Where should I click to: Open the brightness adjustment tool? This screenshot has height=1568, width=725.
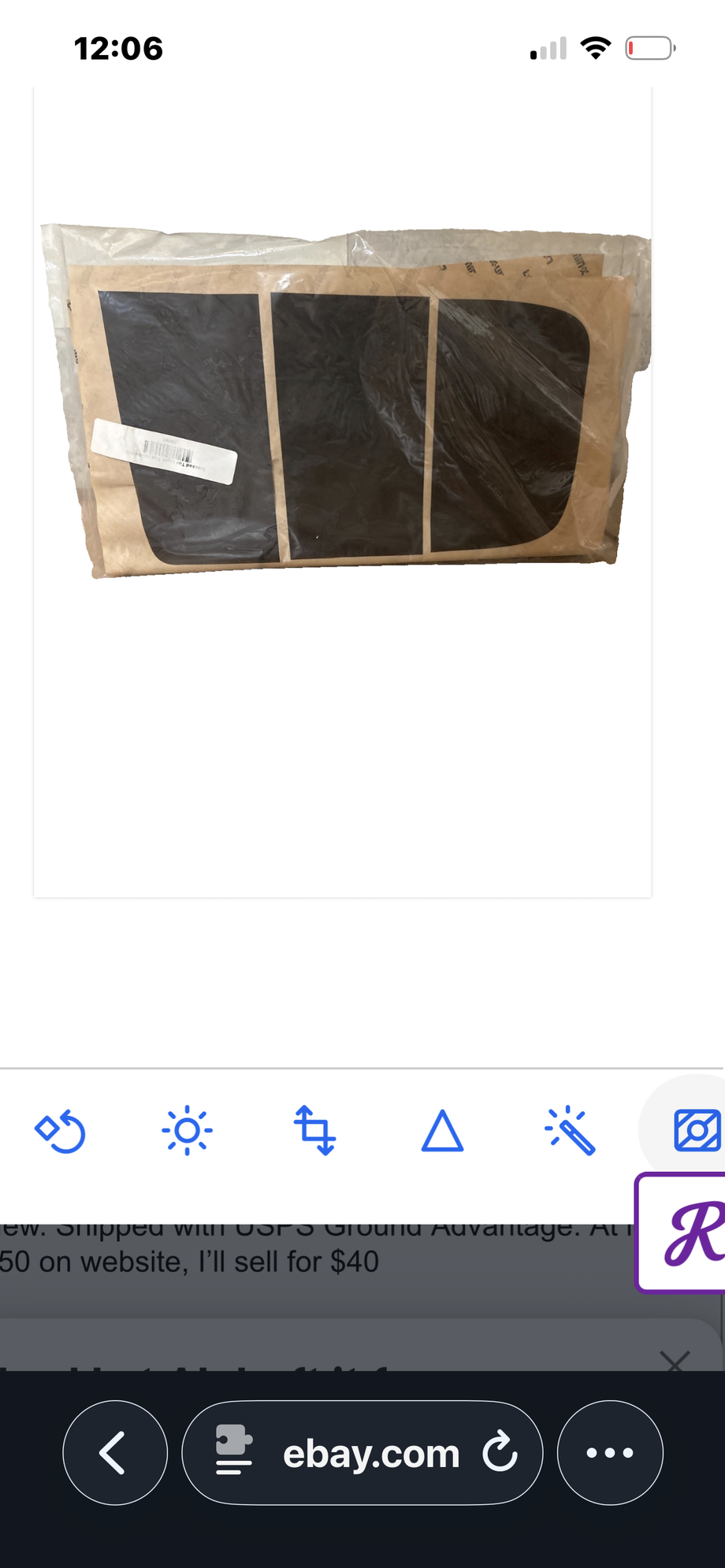point(187,1132)
